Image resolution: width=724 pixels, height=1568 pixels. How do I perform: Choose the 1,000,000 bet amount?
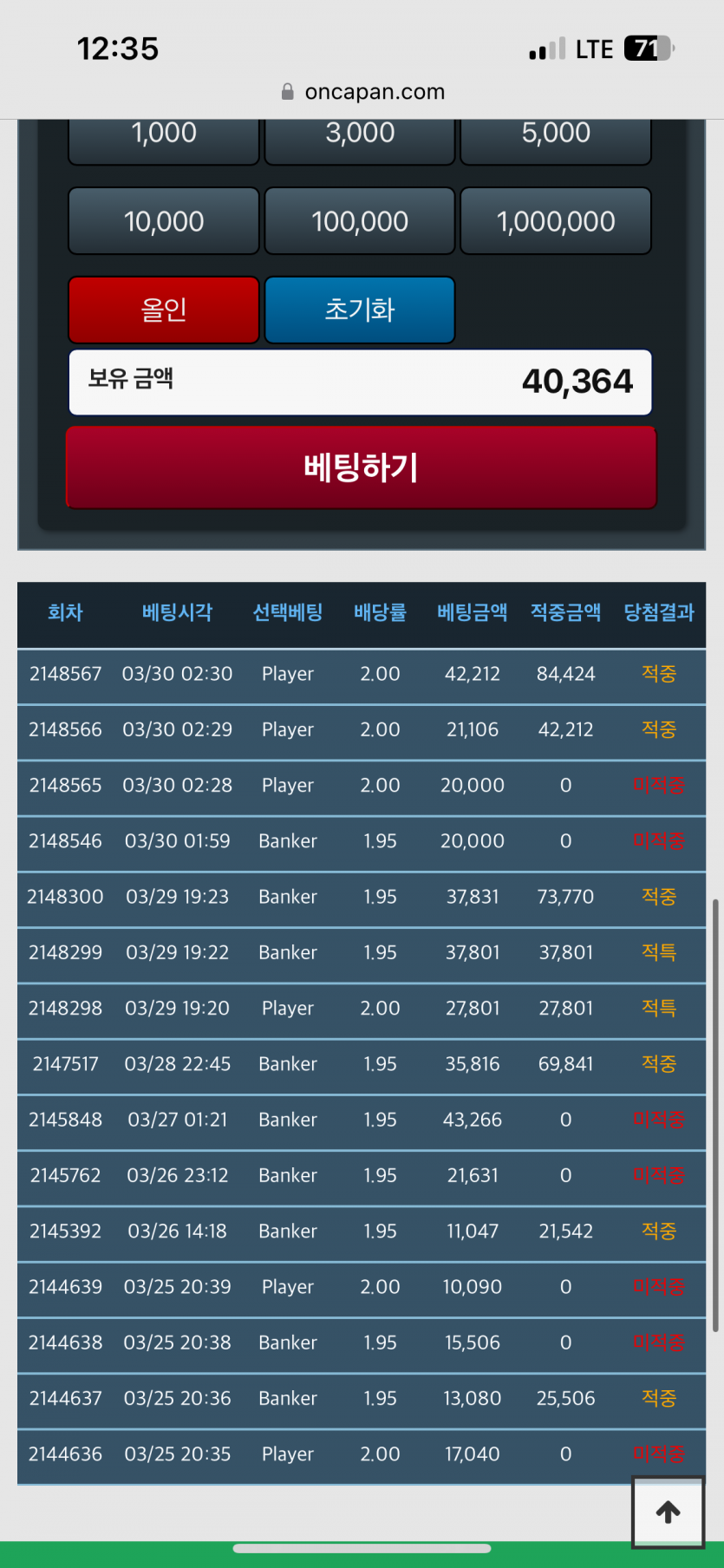556,221
